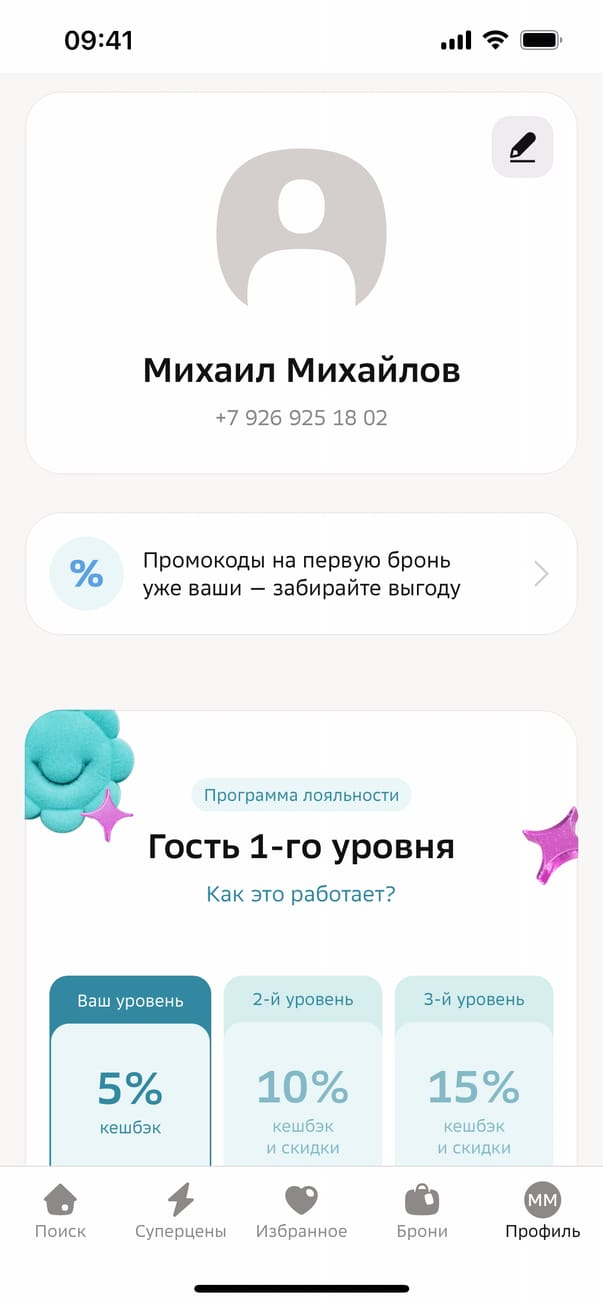The height and width of the screenshot is (1305, 603).
Task: Select the Профиль tab
Action: click(x=542, y=1211)
